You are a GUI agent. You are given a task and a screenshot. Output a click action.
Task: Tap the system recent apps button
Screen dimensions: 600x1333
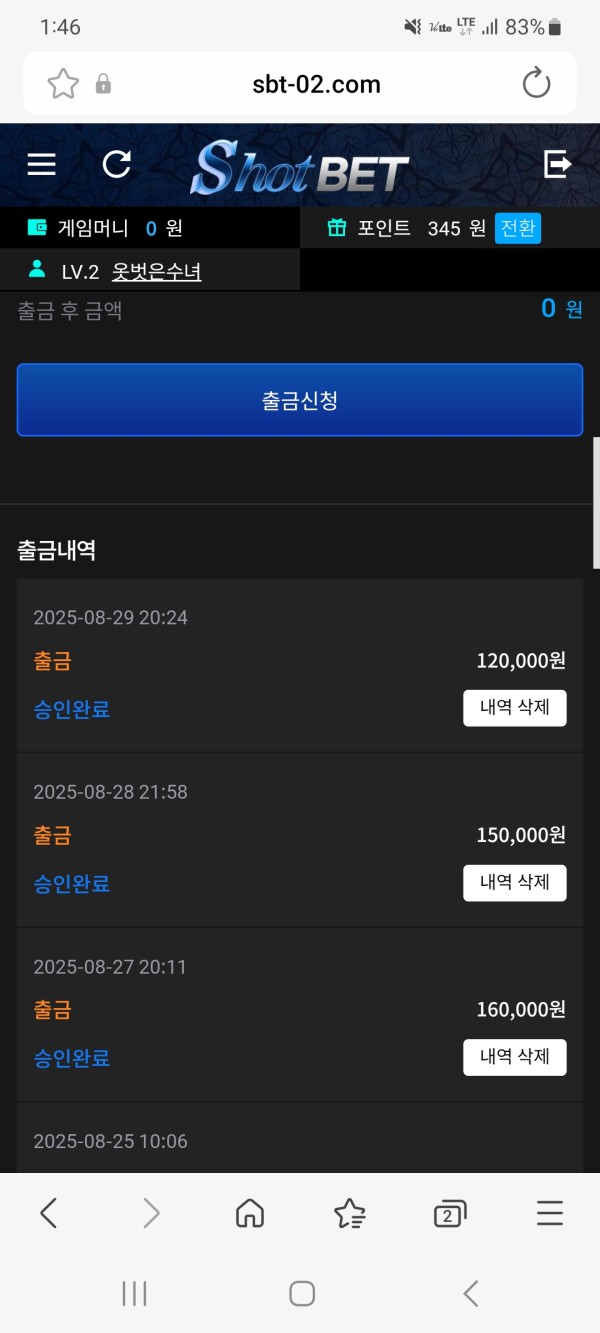pos(134,1293)
